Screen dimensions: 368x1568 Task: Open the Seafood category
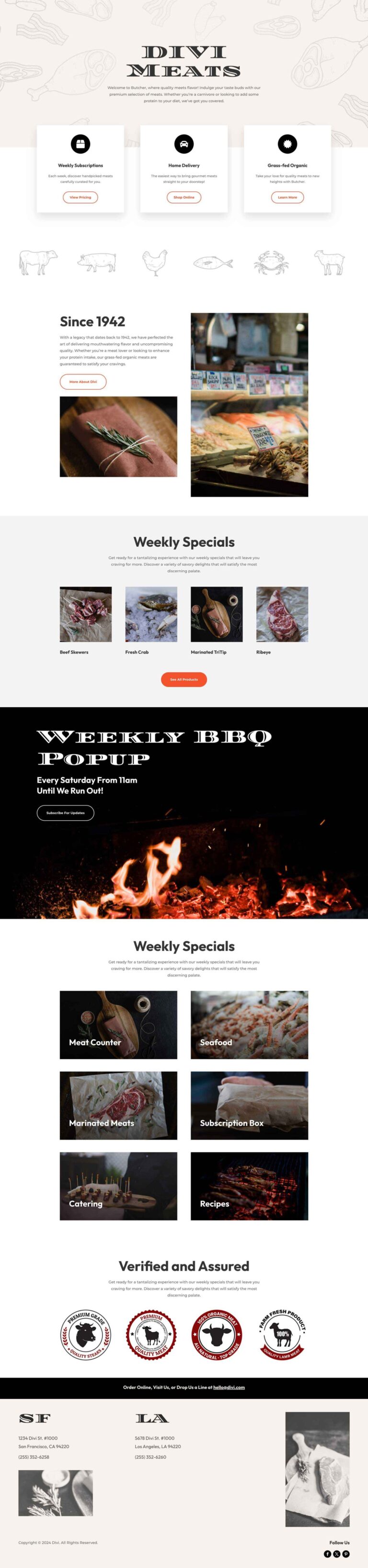coord(249,1025)
